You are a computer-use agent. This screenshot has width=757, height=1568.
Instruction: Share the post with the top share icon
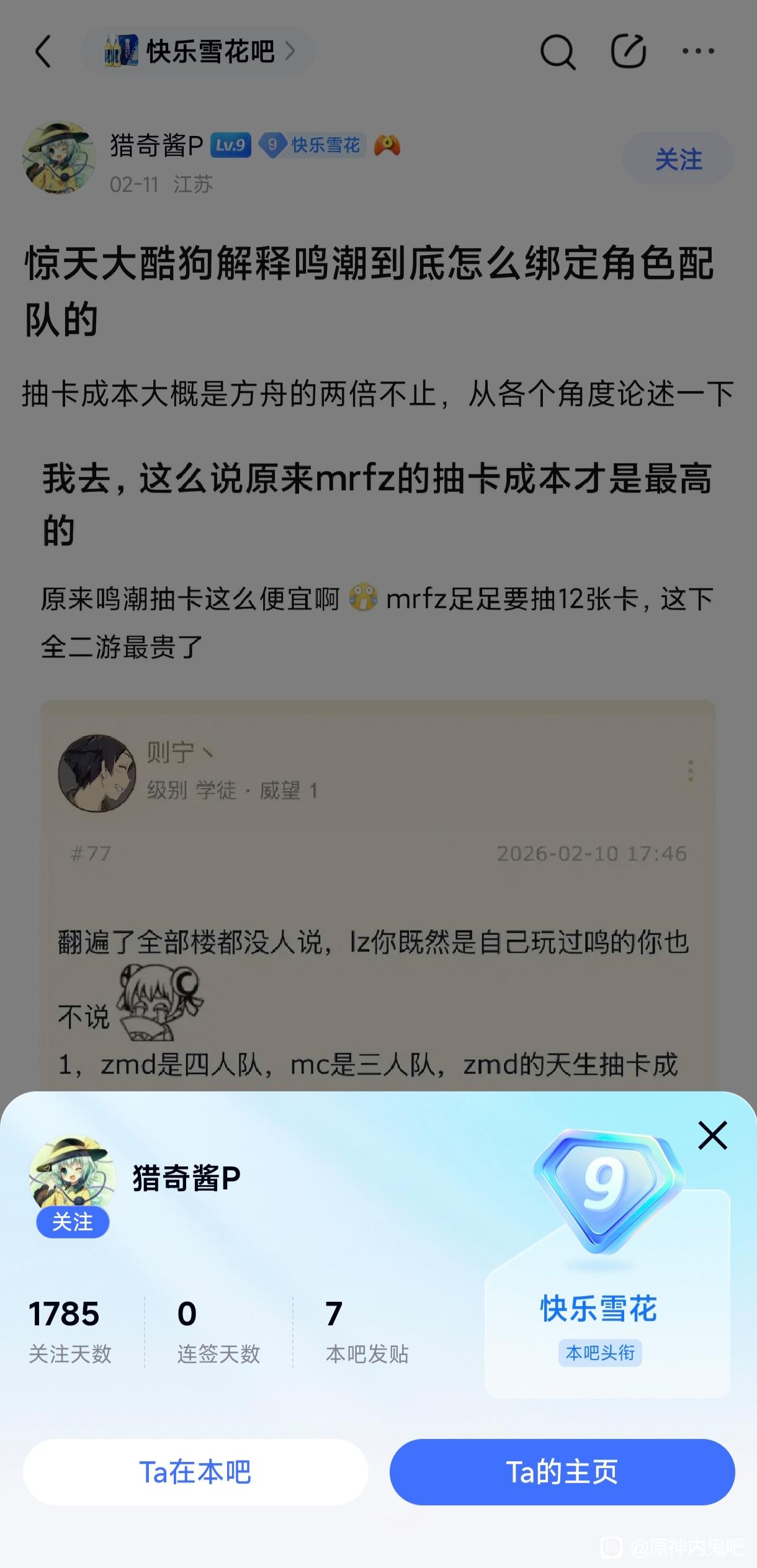click(x=628, y=52)
